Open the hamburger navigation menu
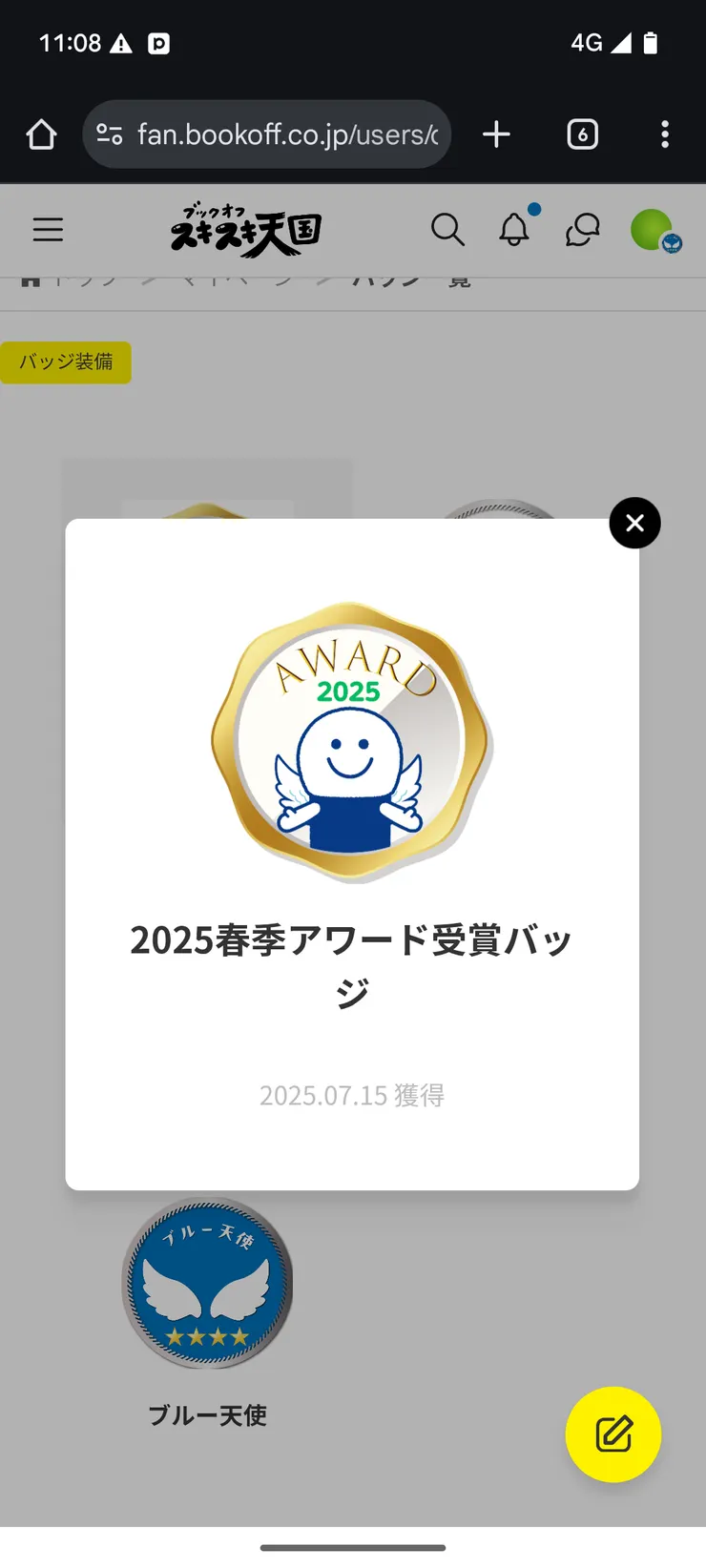706x1568 pixels. [48, 229]
